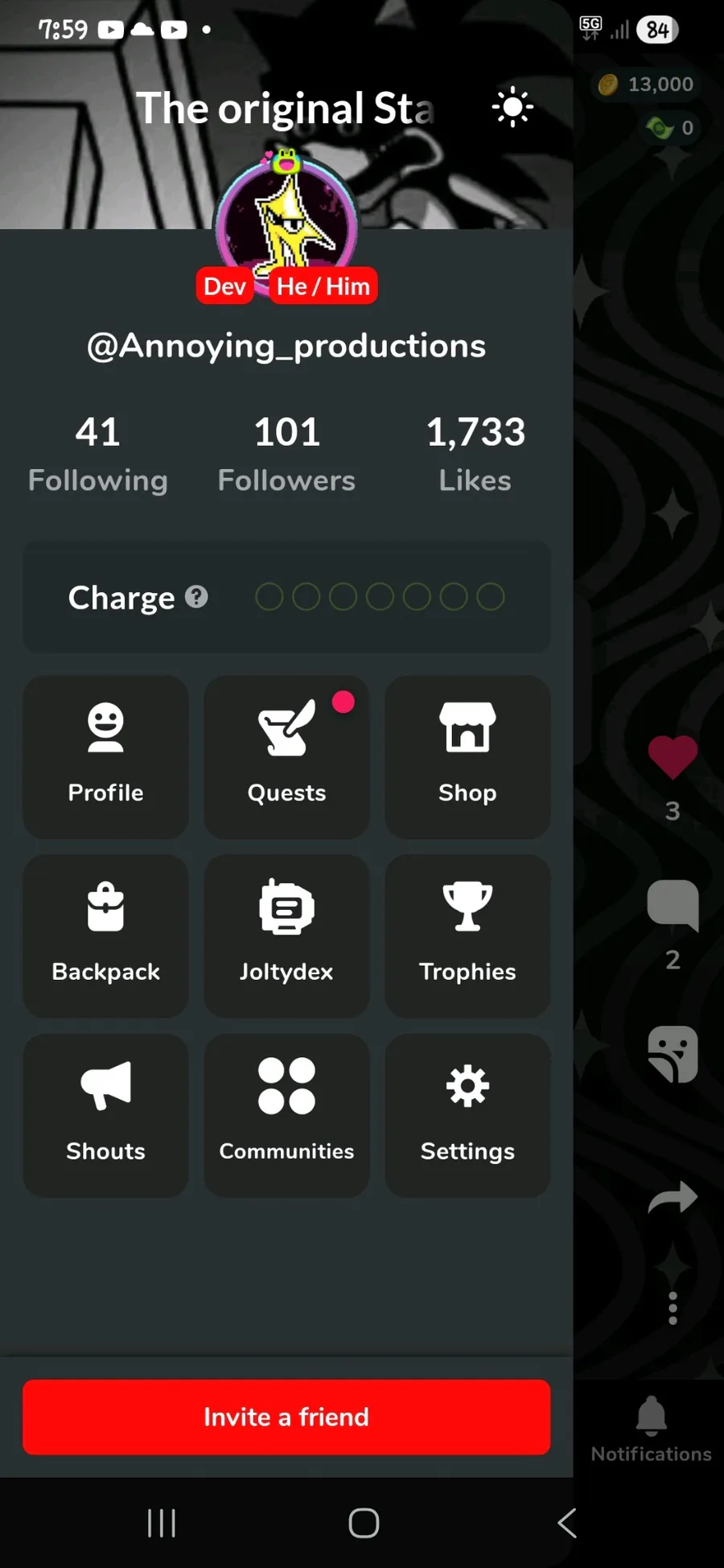Switch to the Notifications tab
Image resolution: width=724 pixels, height=1568 pixels.
[x=651, y=1430]
